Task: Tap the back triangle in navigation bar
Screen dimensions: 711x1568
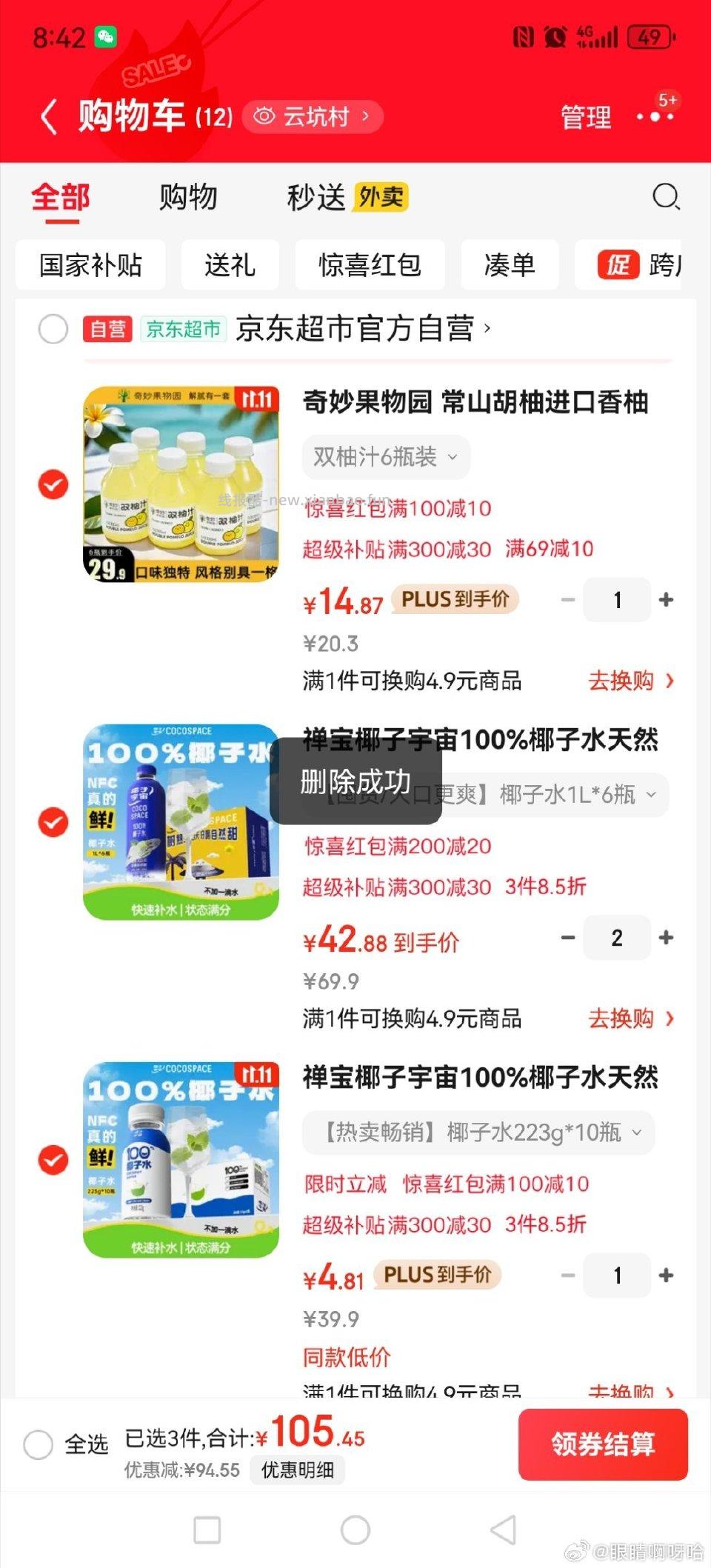Action: (x=502, y=1529)
